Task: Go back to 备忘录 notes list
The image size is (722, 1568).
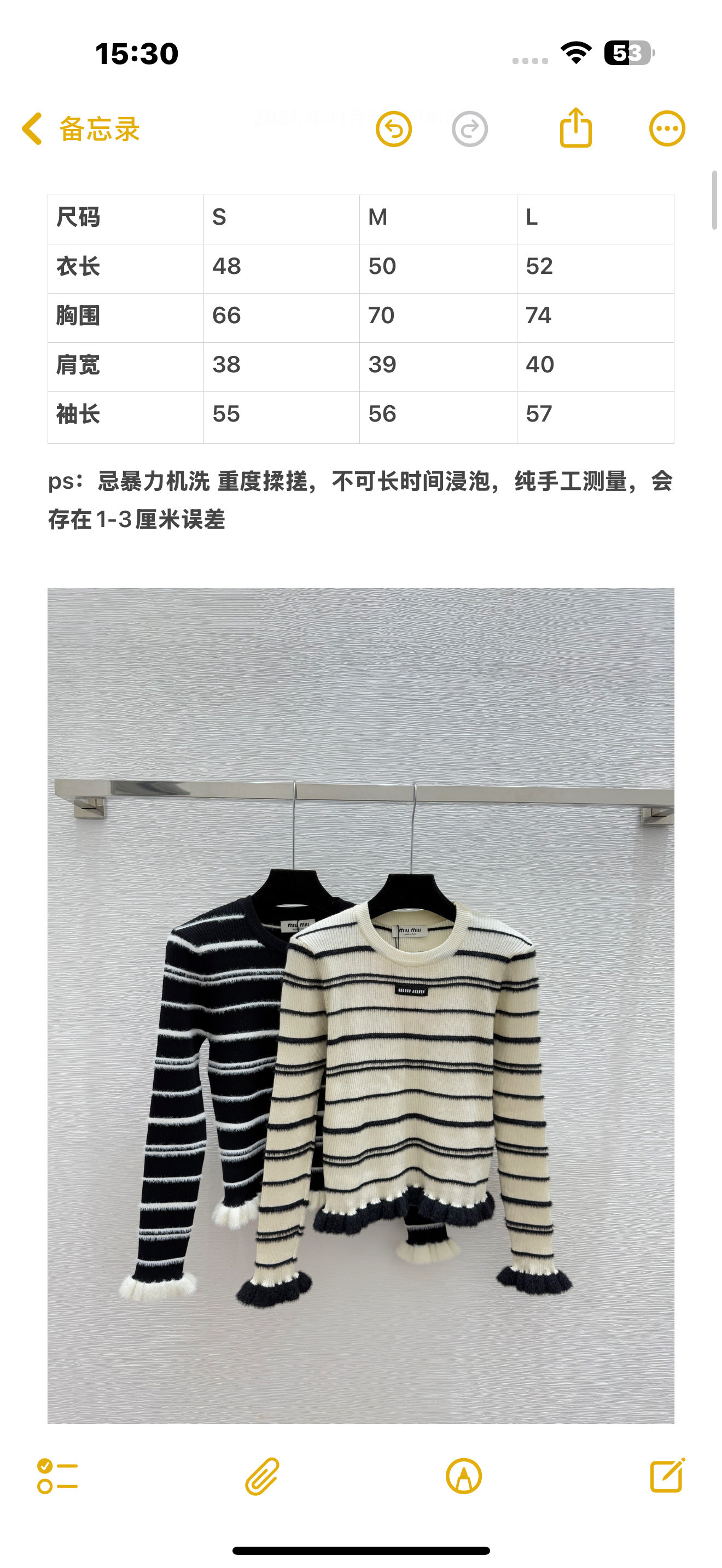Action: (x=80, y=129)
